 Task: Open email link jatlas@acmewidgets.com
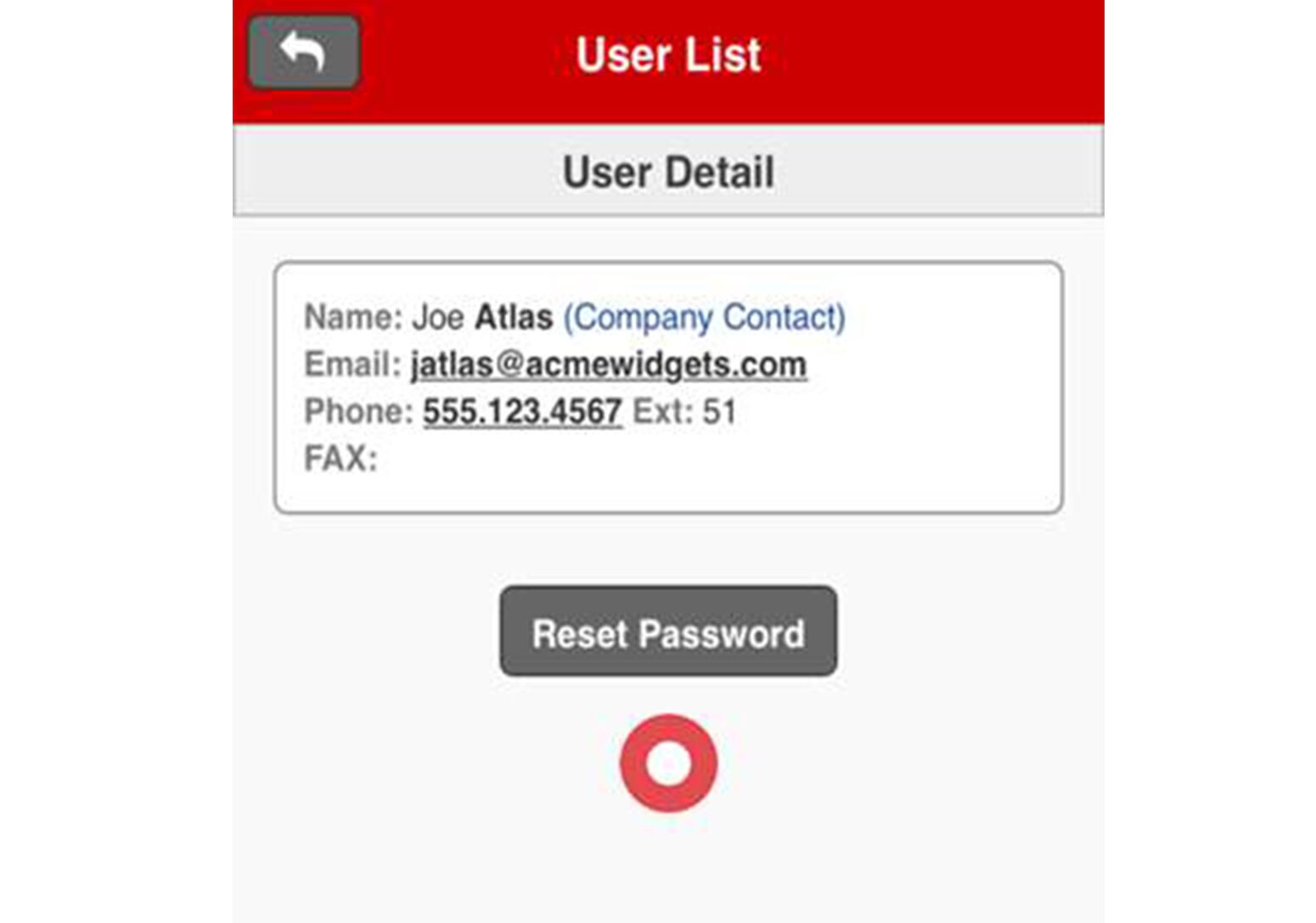608,365
